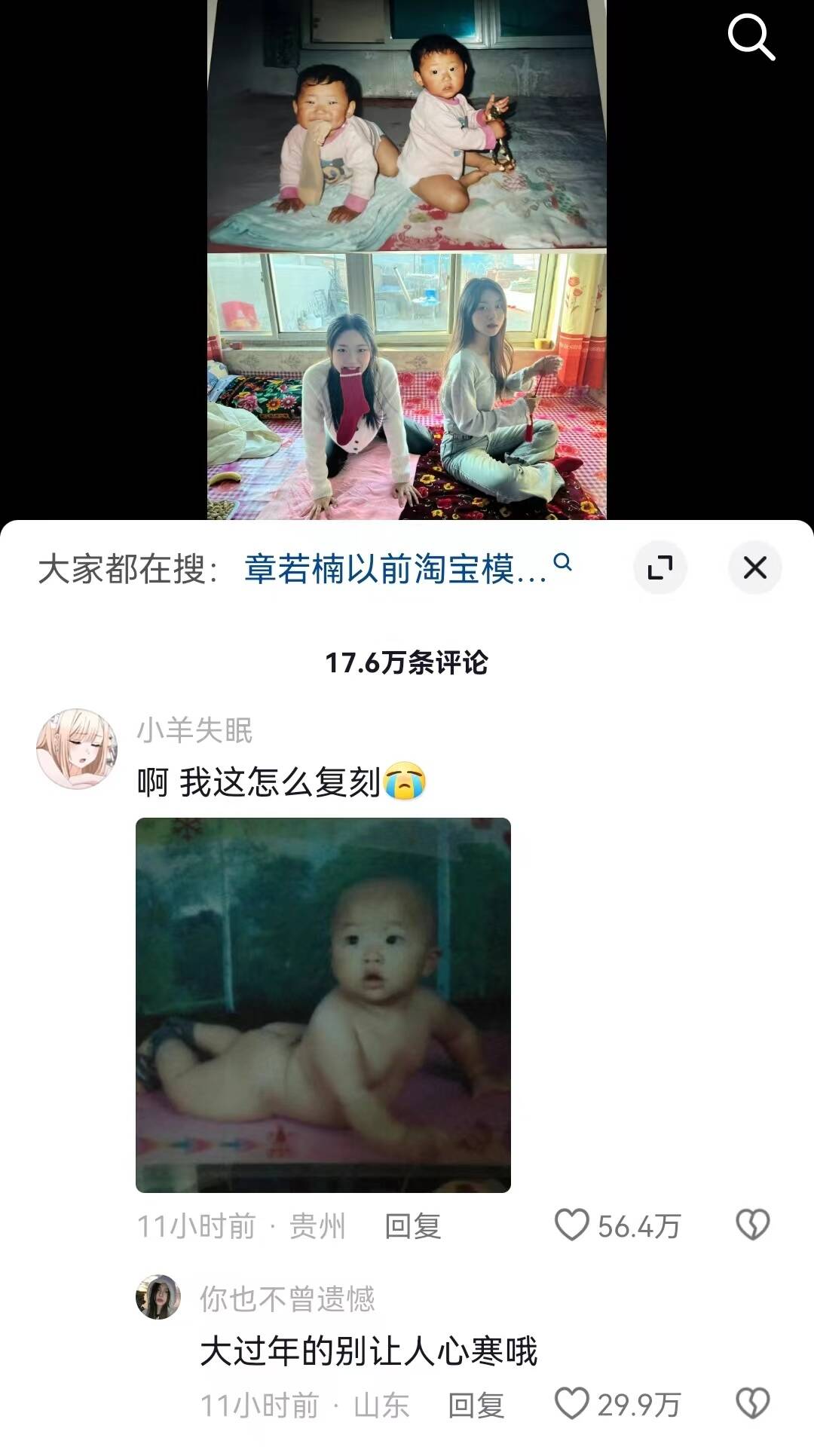Image resolution: width=814 pixels, height=1456 pixels.
Task: Like 小羊失眠's comment with 56.4万 likes
Action: coord(572,1225)
